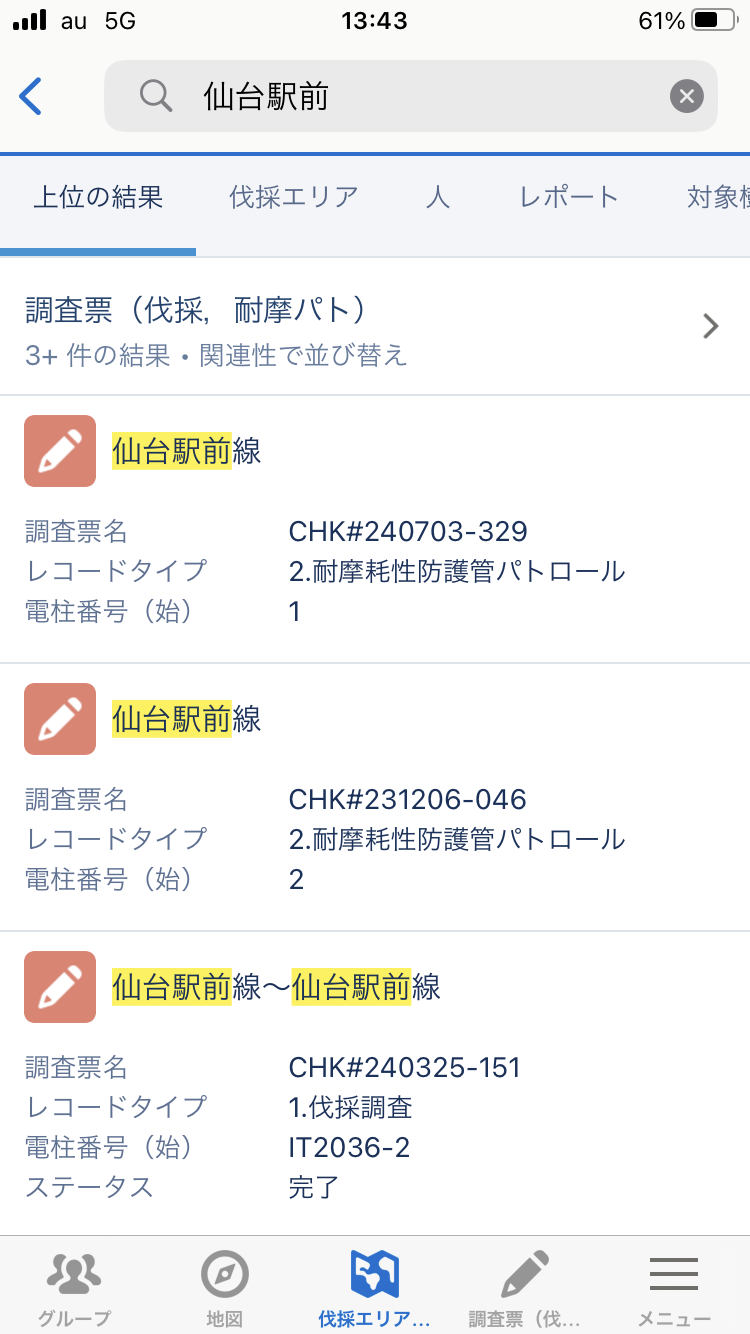Open the 地図 bottom tab
This screenshot has height=1334, width=750.
tap(225, 1287)
